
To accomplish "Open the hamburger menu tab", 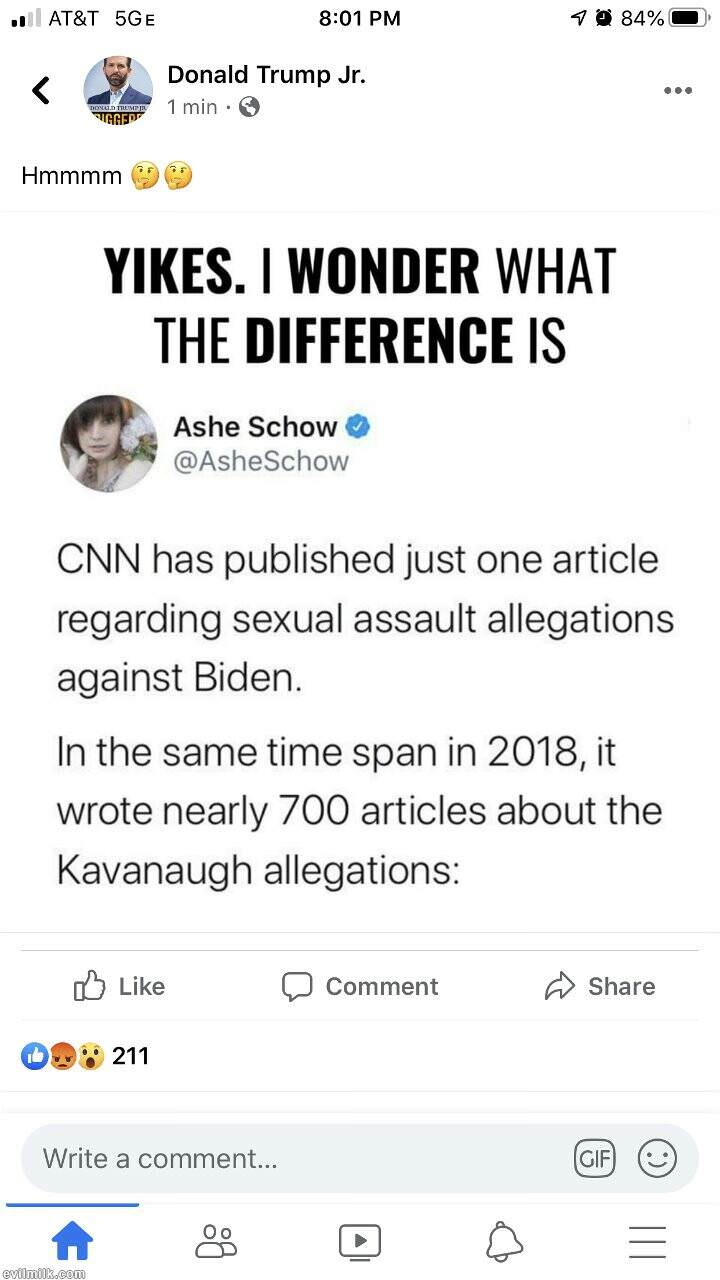I will click(648, 1242).
